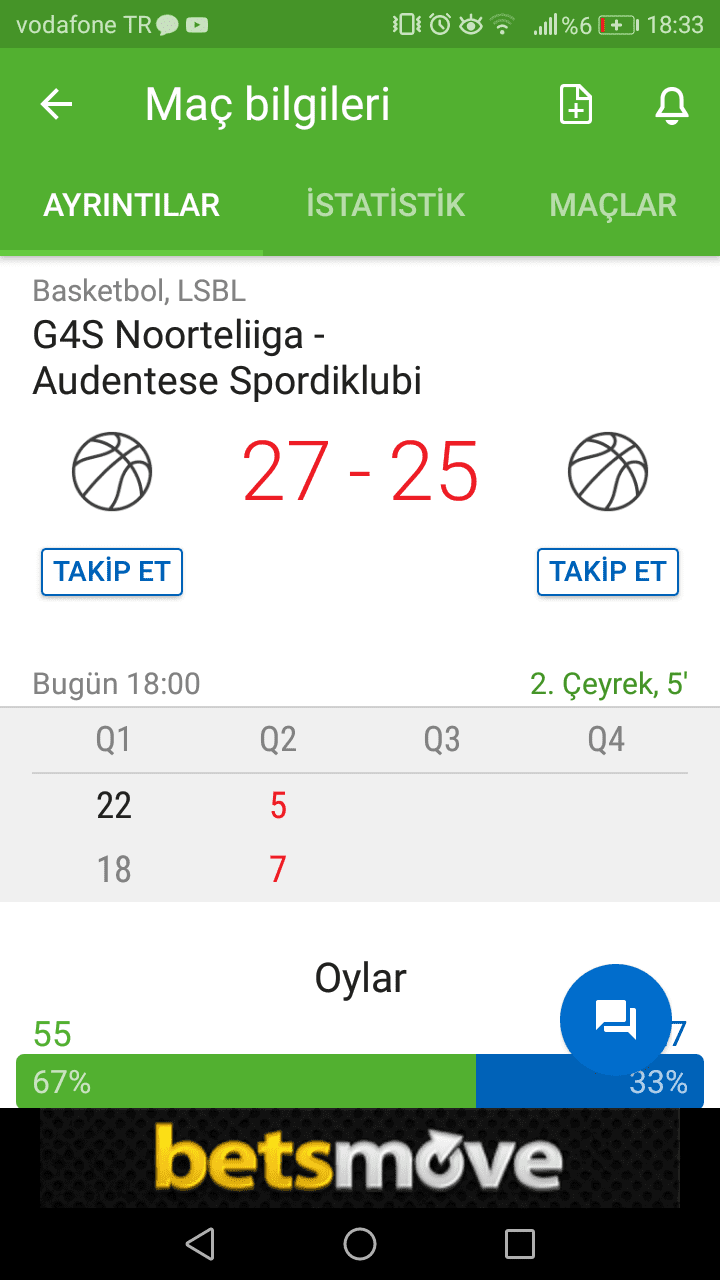
Task: Select the AYRINTILAR tab
Action: [131, 205]
